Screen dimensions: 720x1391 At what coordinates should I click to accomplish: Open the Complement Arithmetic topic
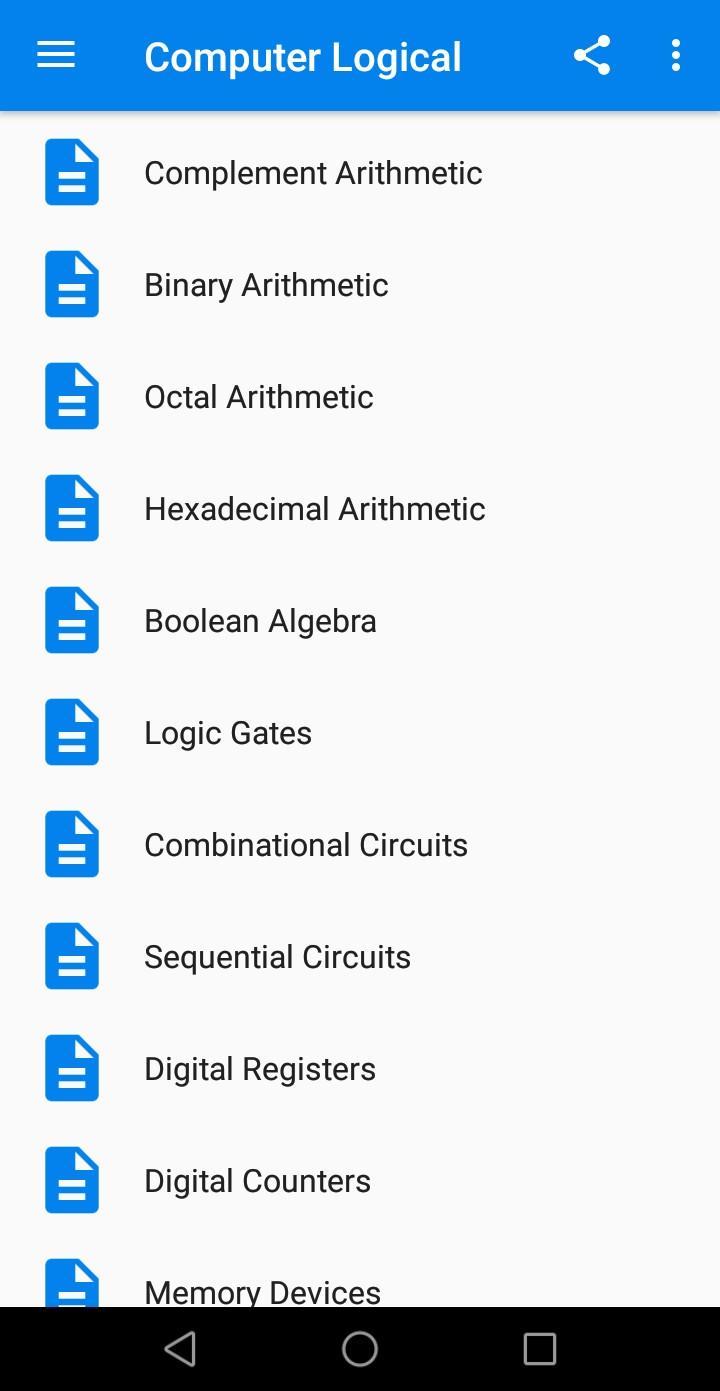(313, 173)
